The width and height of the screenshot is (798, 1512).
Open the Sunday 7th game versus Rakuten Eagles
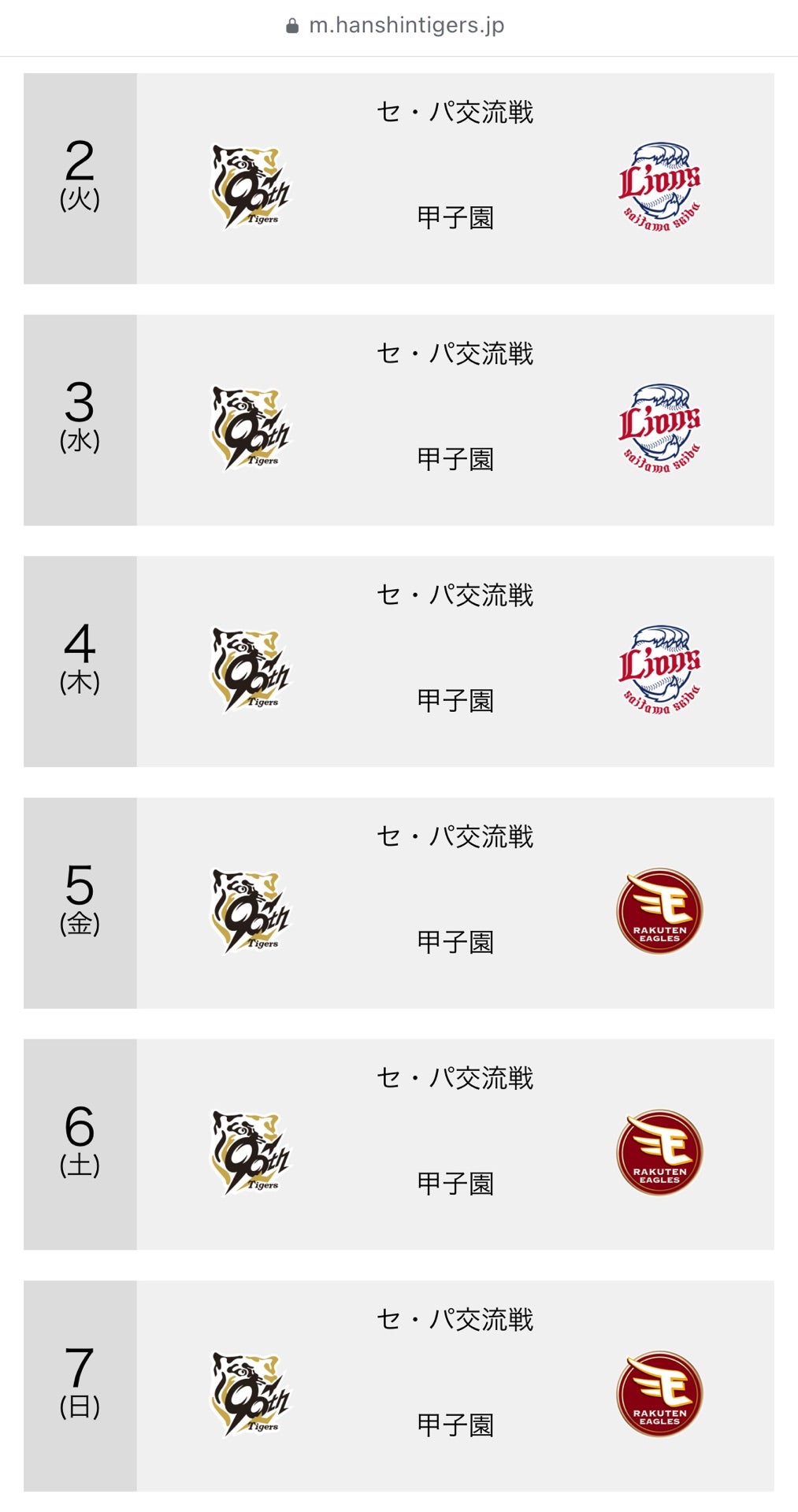tap(455, 1386)
